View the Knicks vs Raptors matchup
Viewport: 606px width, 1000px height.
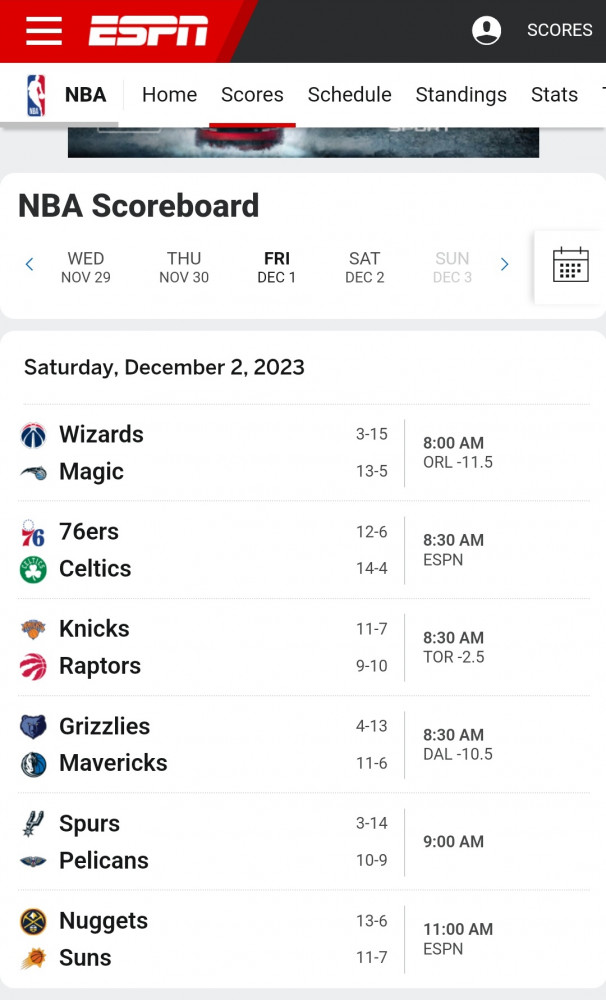point(304,647)
